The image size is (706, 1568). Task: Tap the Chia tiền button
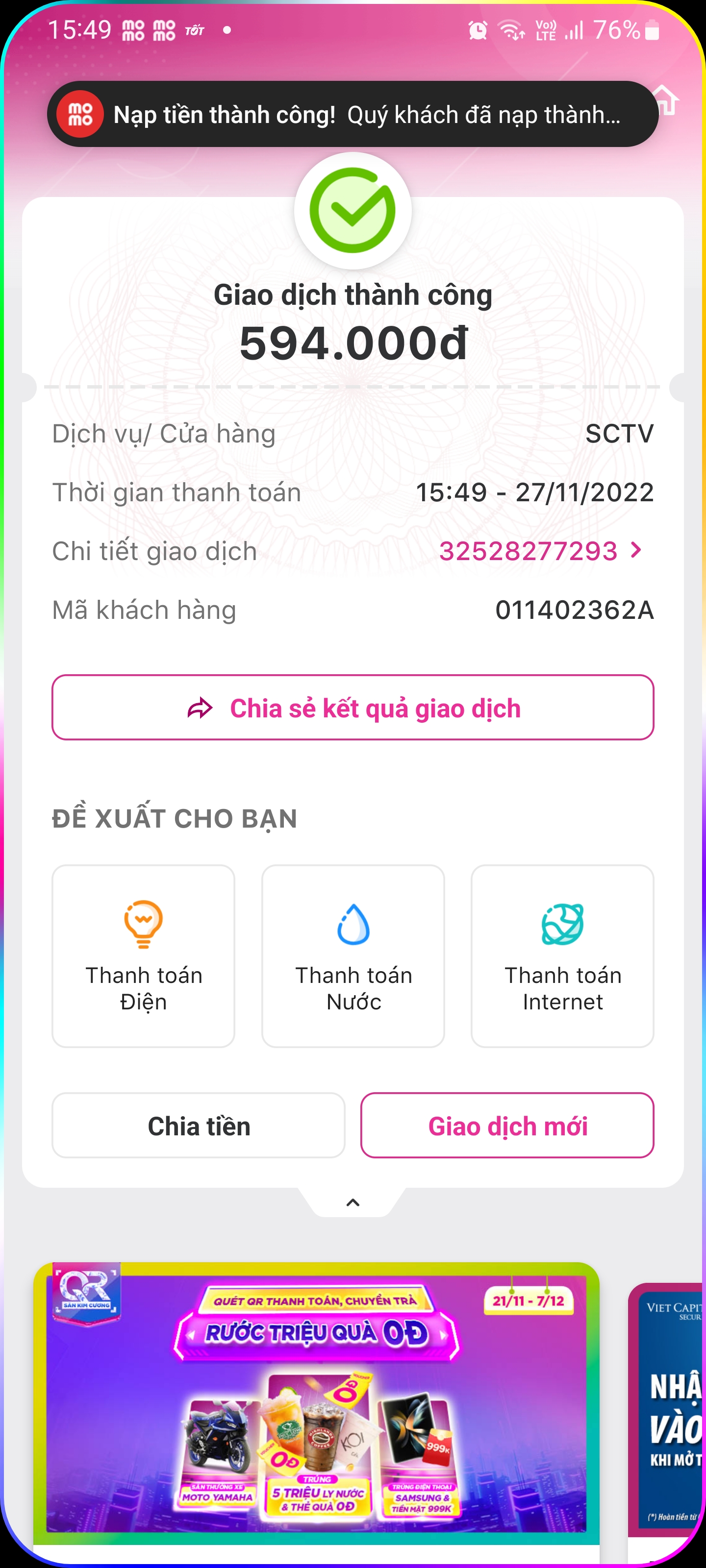(199, 1126)
